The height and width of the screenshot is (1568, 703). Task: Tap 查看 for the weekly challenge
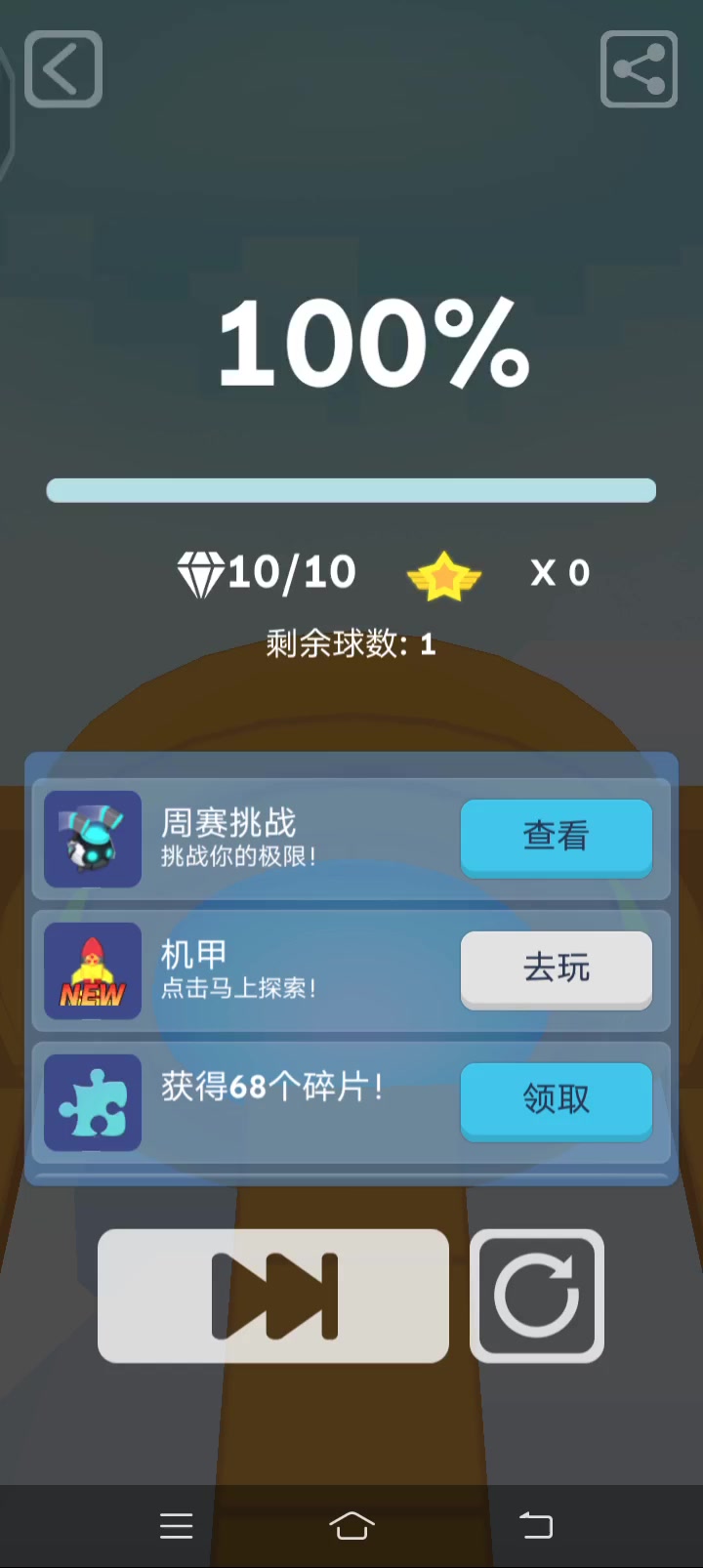557,837
